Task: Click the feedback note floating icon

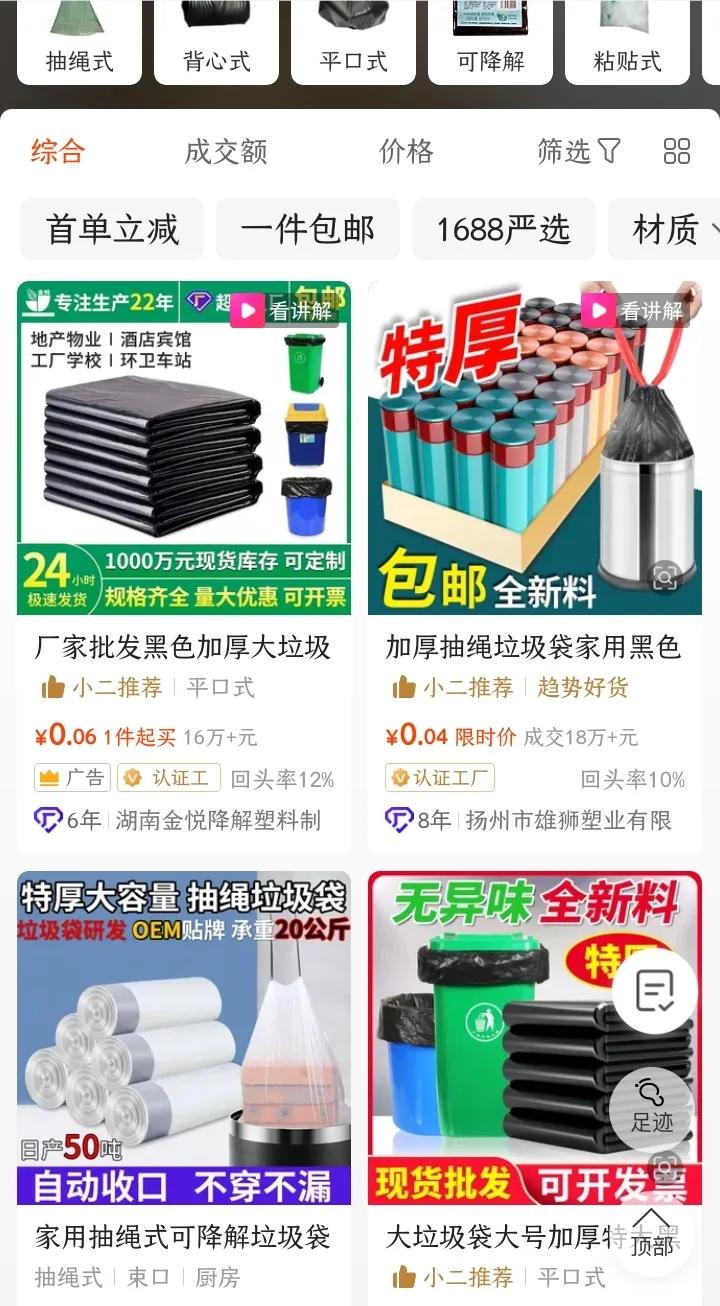Action: click(x=654, y=991)
